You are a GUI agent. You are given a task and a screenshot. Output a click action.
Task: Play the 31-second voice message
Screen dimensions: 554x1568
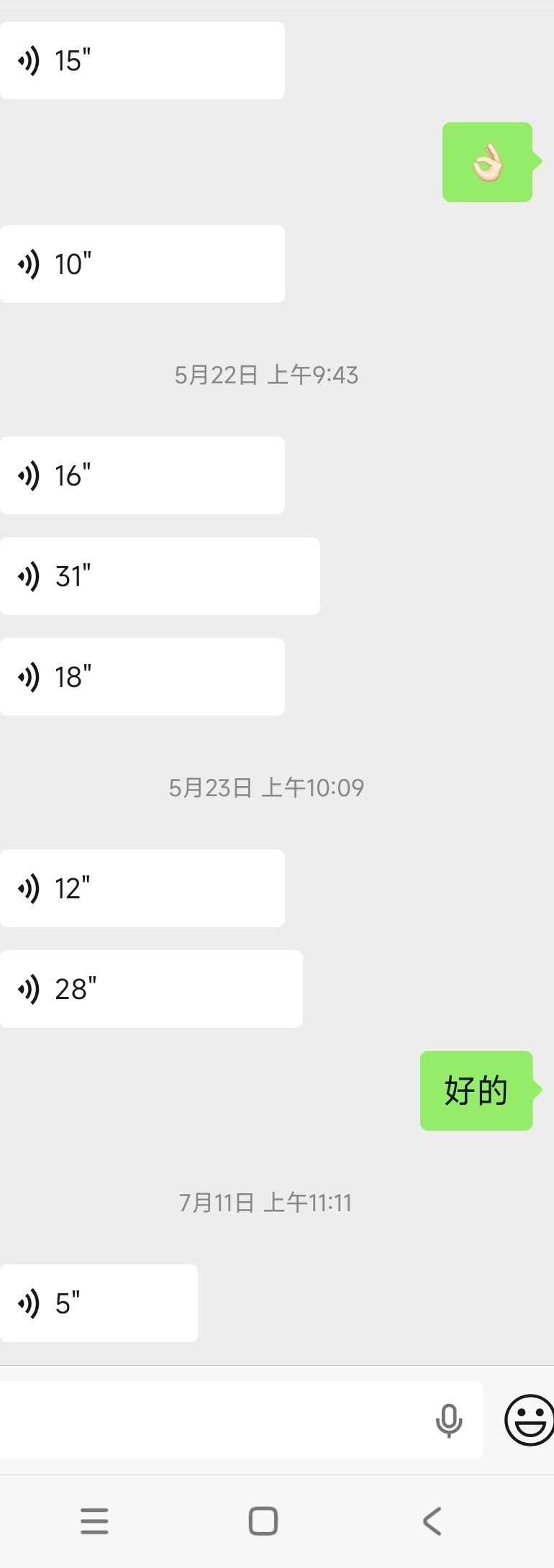(160, 576)
